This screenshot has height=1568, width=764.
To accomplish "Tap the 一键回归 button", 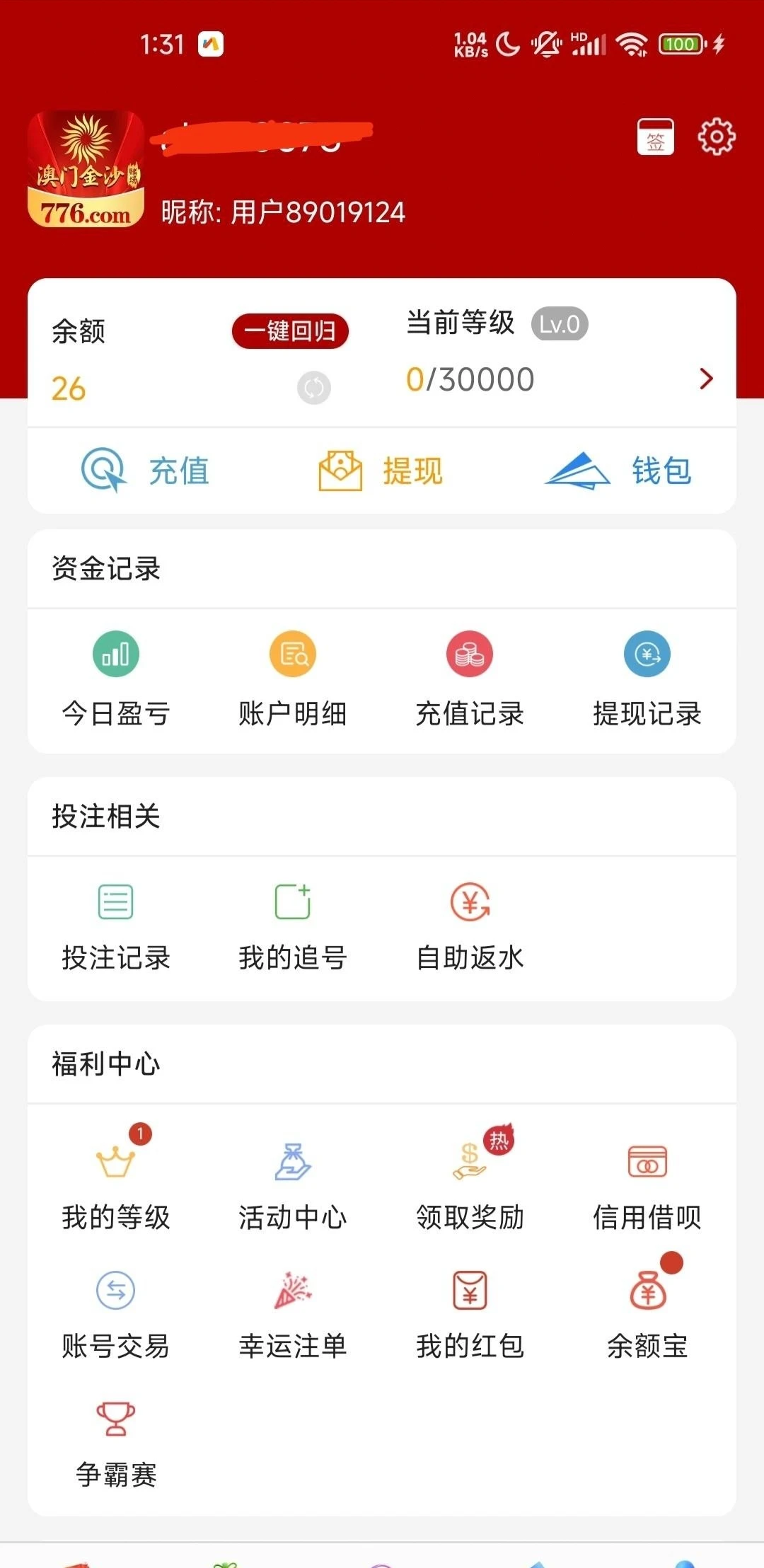I will 290,331.
